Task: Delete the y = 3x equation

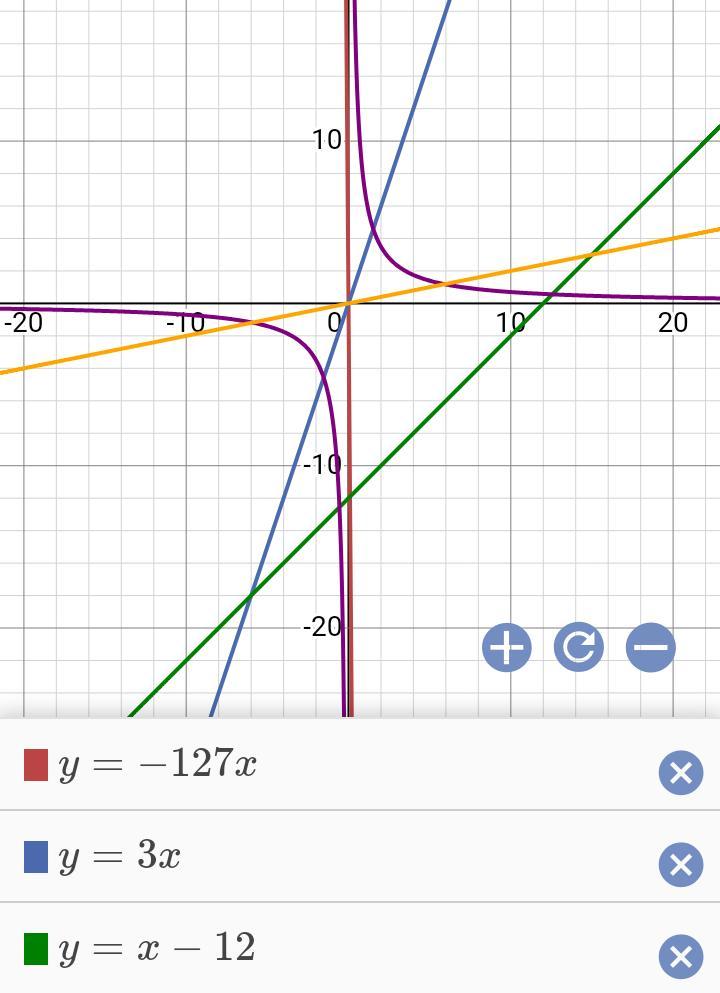Action: [680, 865]
